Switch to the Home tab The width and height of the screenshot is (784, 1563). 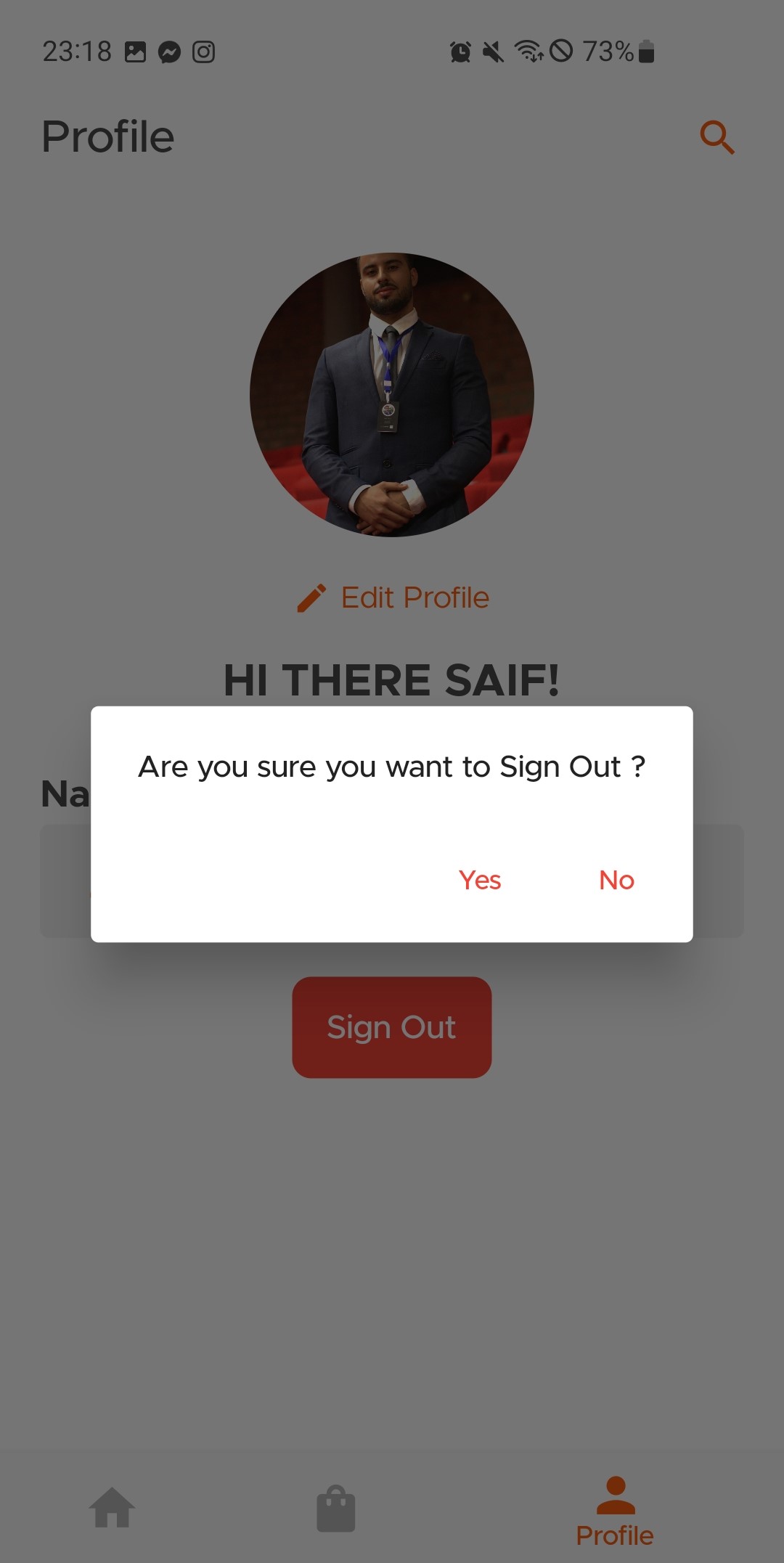[x=113, y=1508]
